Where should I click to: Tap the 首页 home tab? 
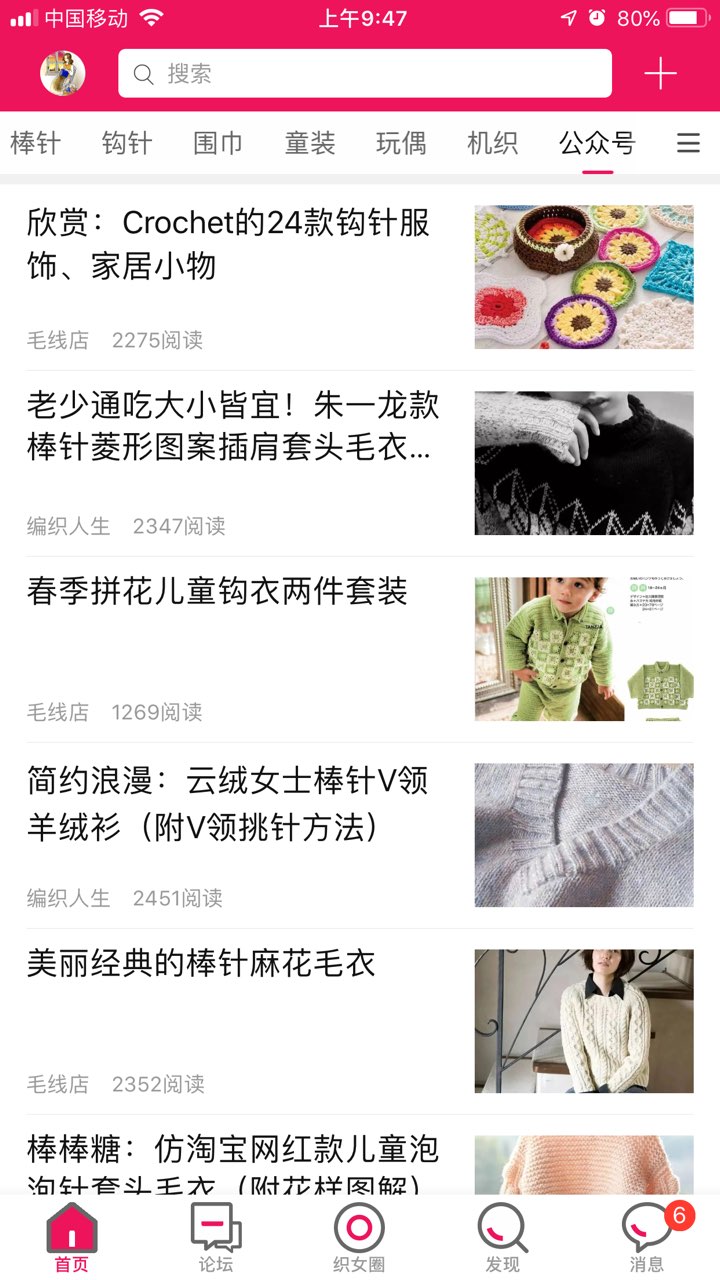pyautogui.click(x=72, y=1238)
